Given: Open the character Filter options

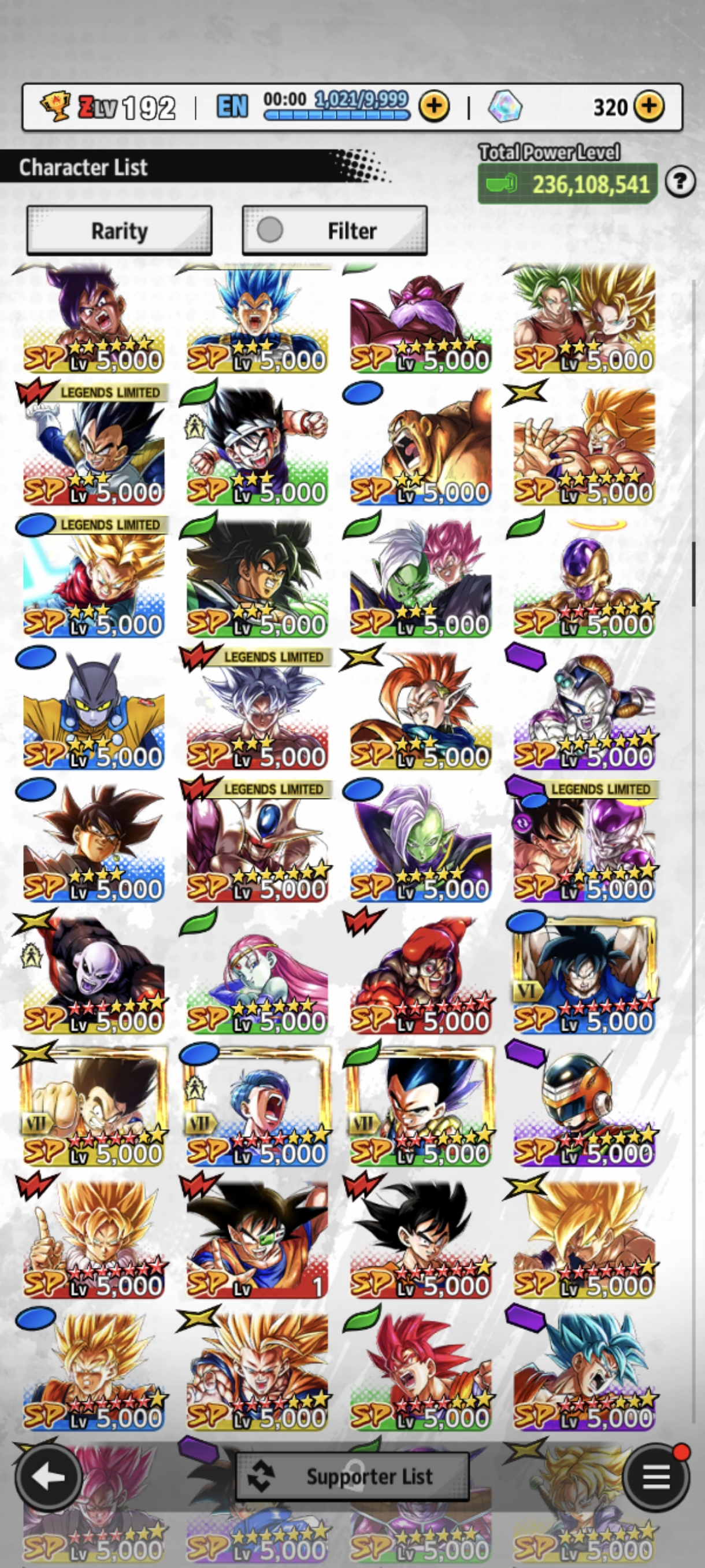Looking at the screenshot, I should coord(335,231).
